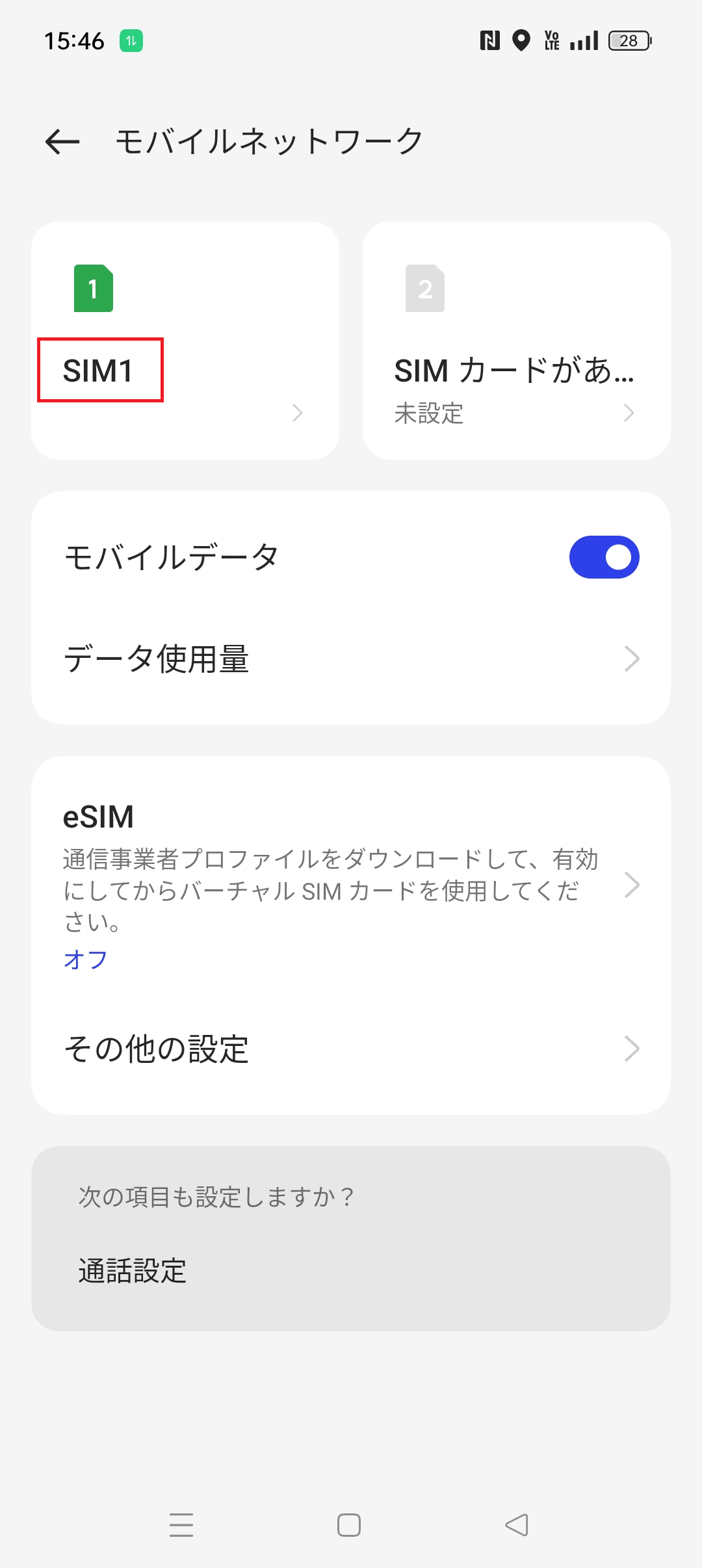Tap the battery indicator showing 28
This screenshot has width=702, height=1568.
point(627,40)
